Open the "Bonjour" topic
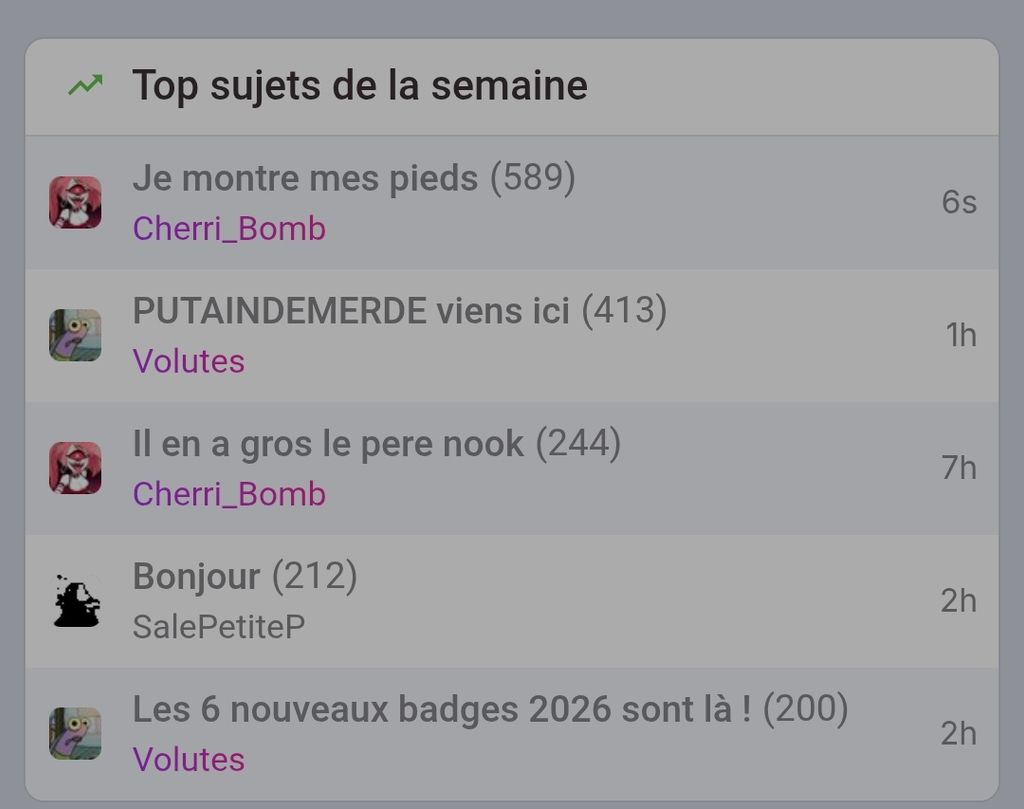This screenshot has height=809, width=1024. [x=197, y=577]
